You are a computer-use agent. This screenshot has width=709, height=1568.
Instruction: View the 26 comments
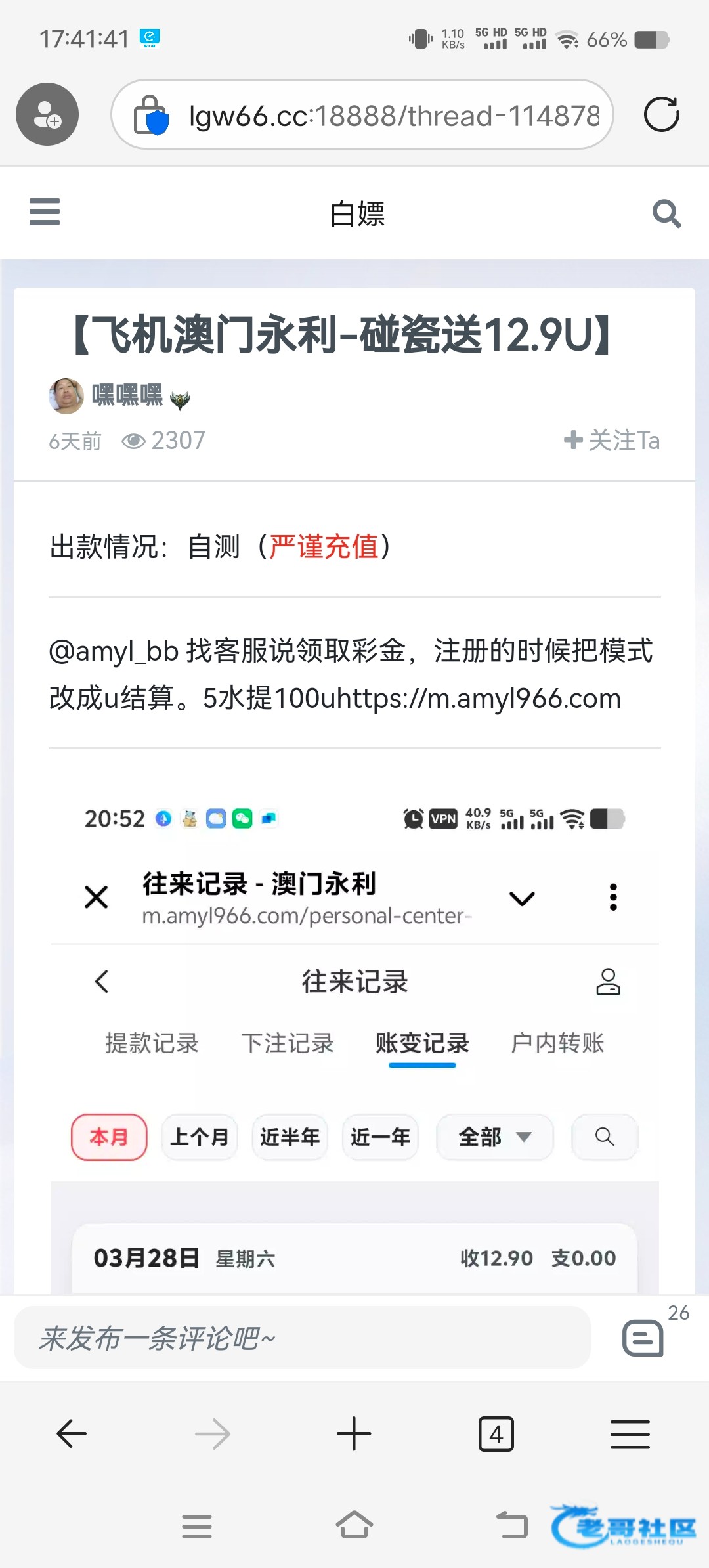point(643,1338)
